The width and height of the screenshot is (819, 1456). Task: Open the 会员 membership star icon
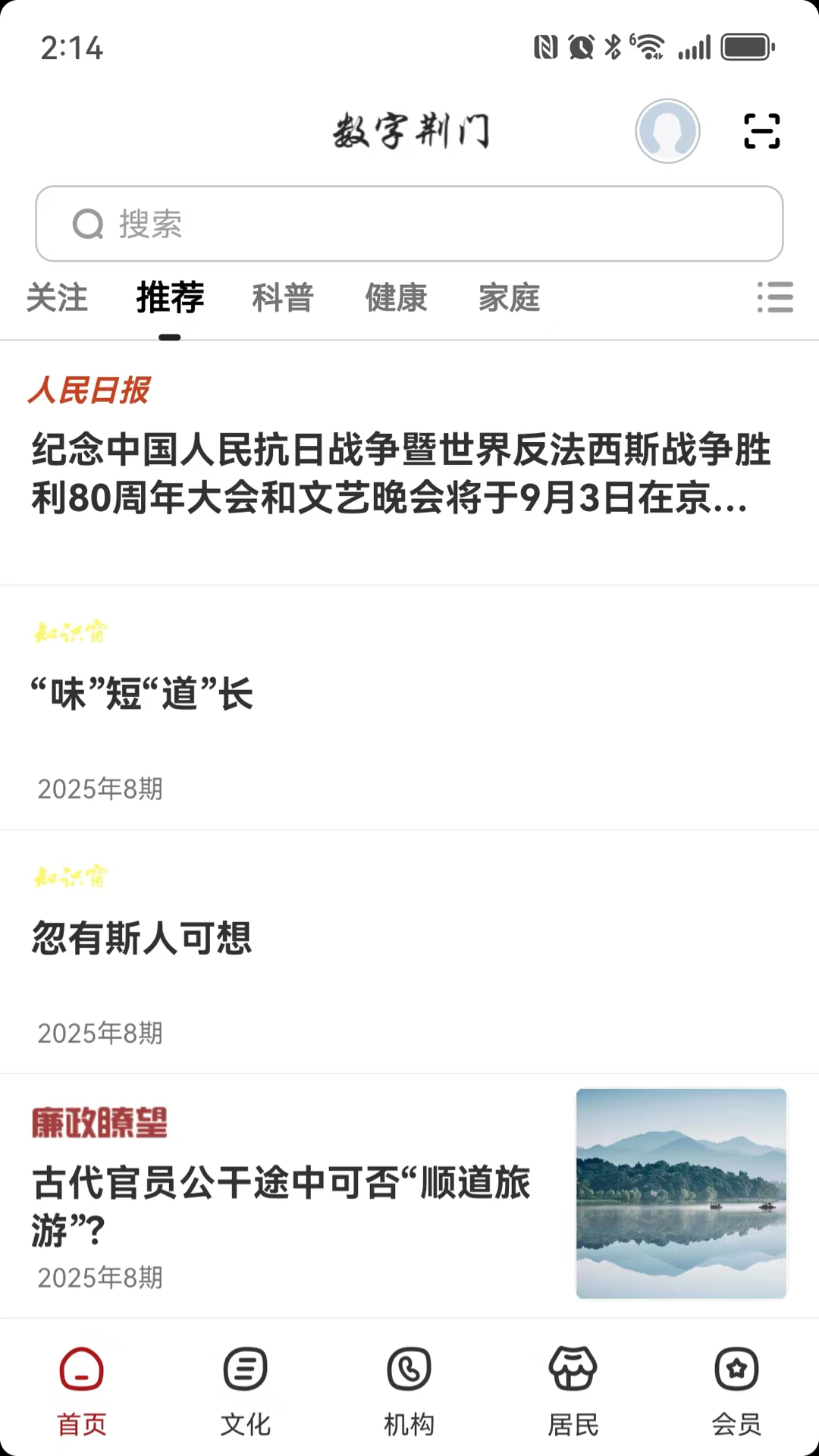tap(736, 1371)
